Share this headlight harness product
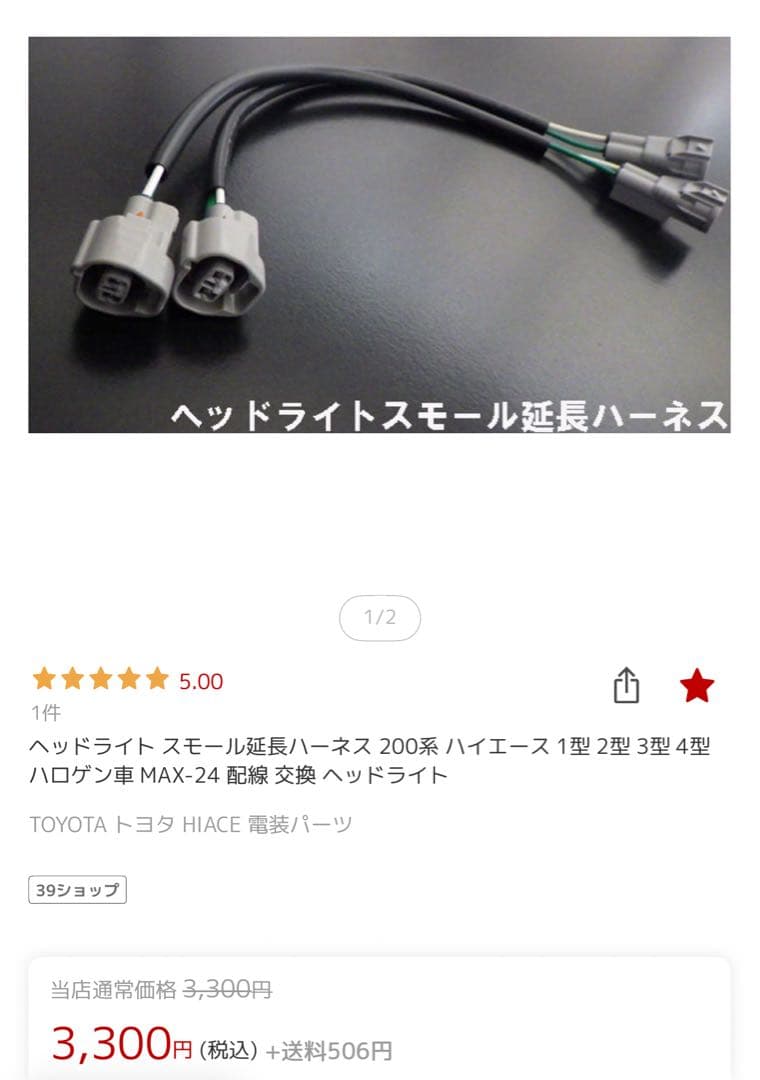 [626, 686]
